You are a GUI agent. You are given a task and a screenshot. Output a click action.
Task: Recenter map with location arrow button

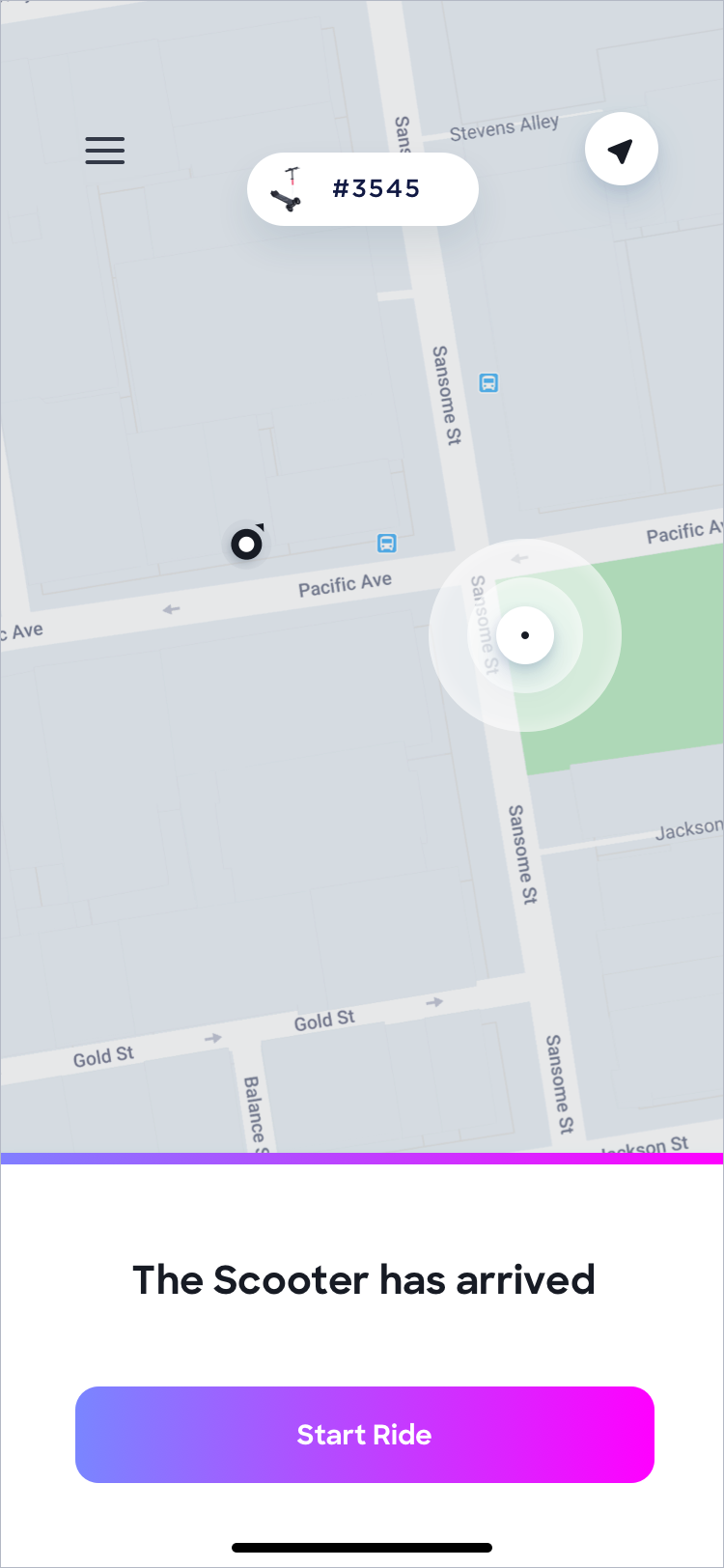[x=621, y=150]
